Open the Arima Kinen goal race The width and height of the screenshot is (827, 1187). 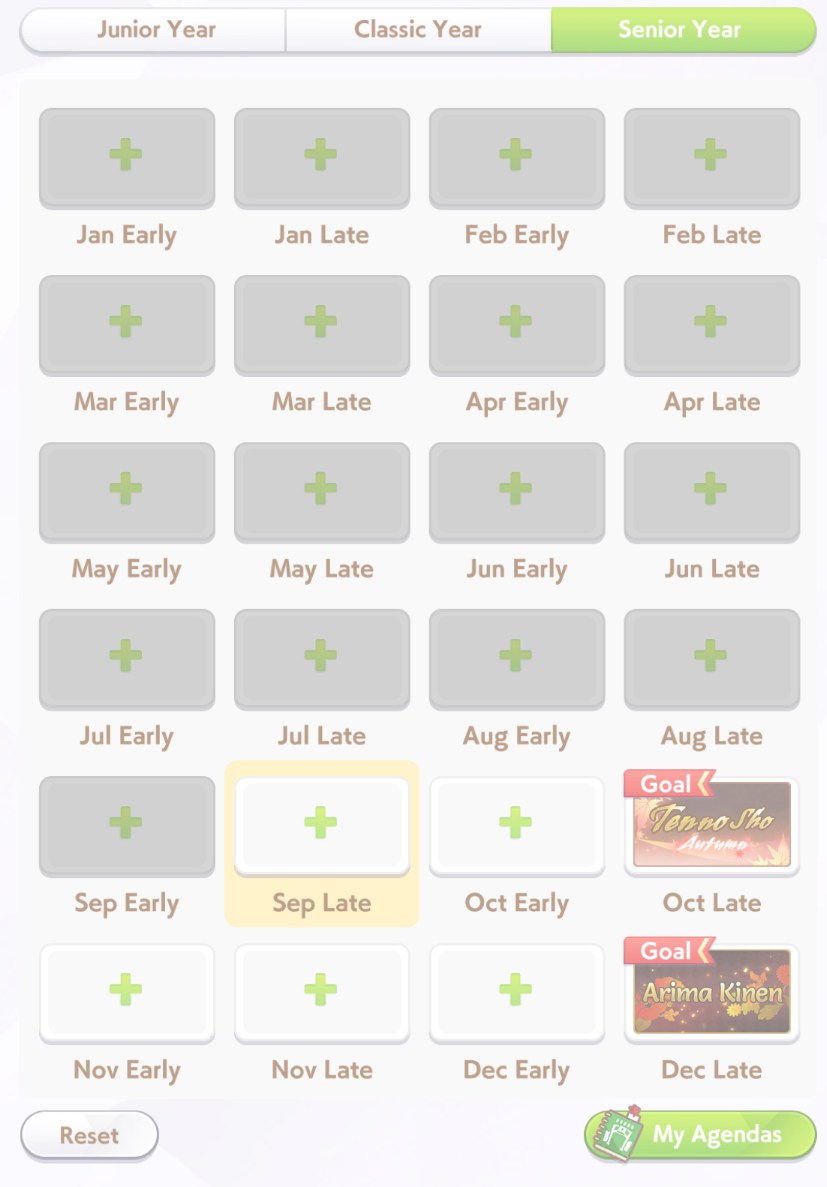[x=711, y=991]
